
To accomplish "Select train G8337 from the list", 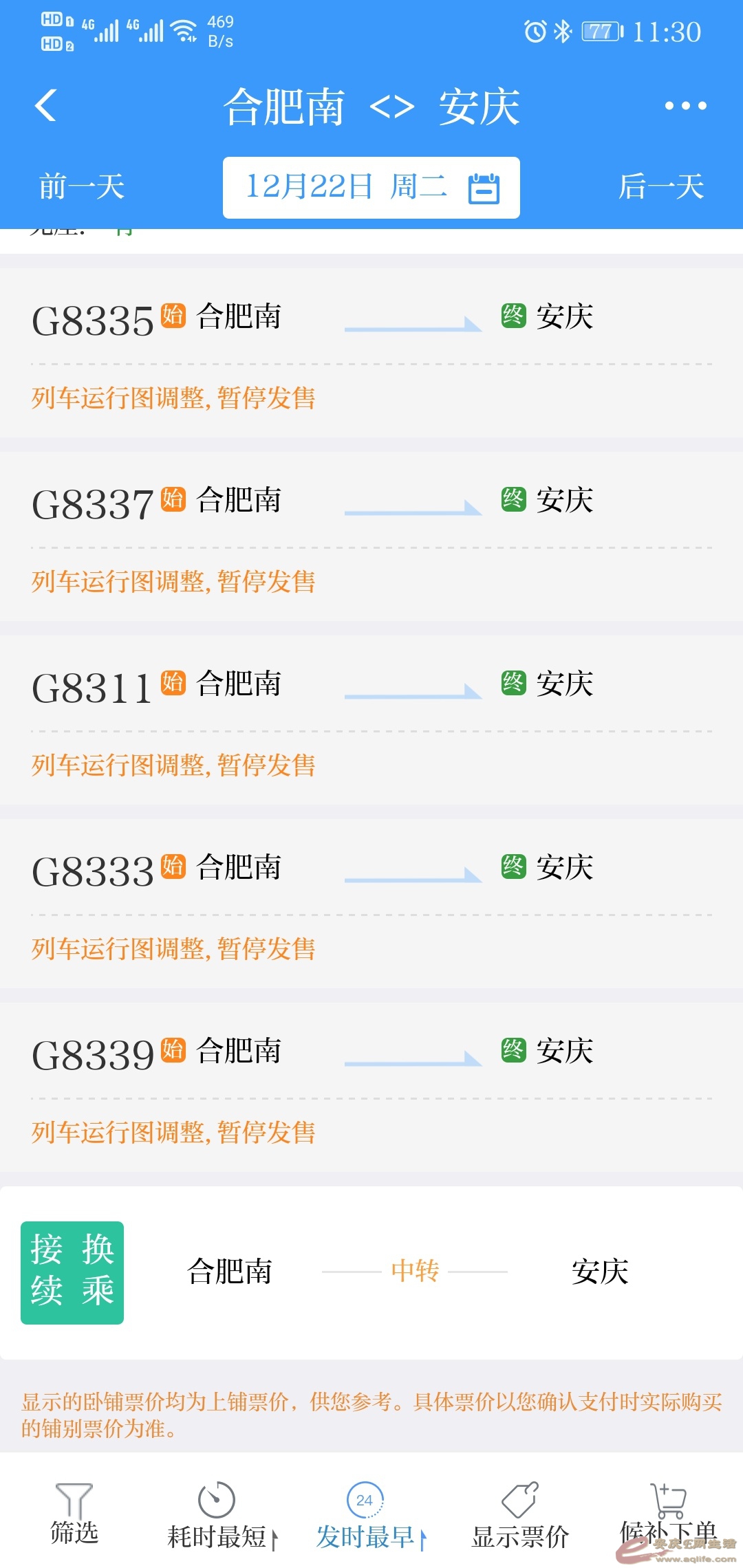I will click(371, 536).
